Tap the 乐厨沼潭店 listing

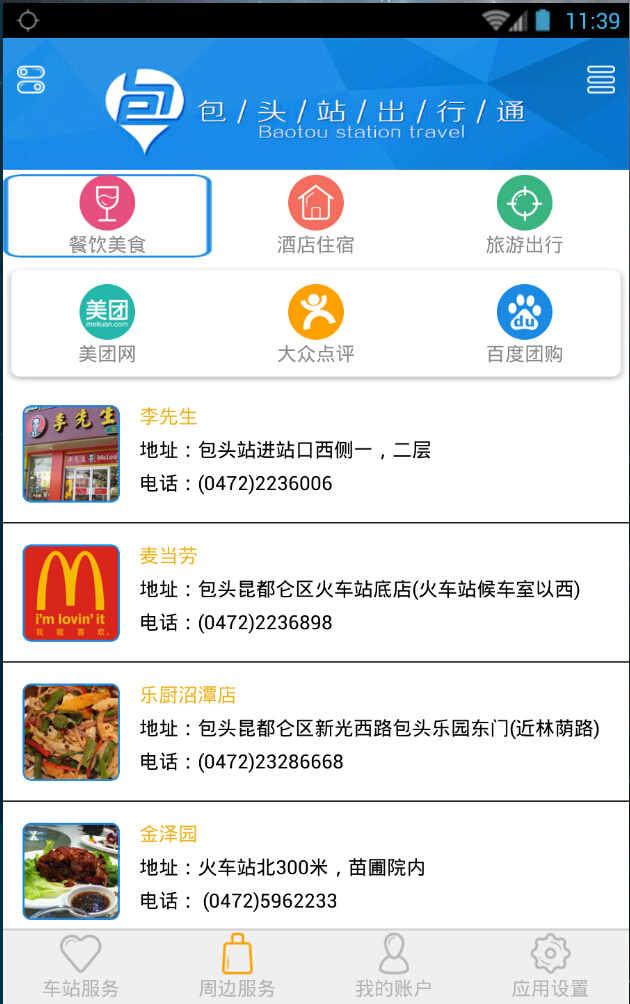click(x=315, y=731)
